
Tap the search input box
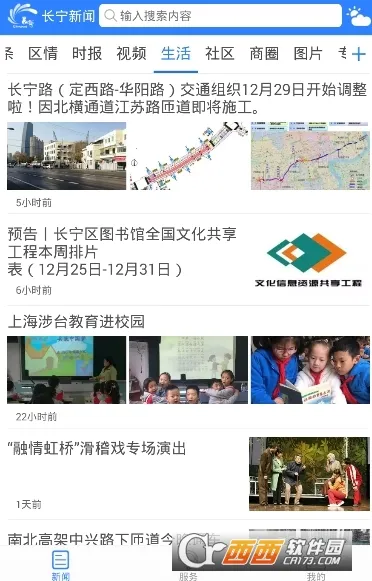[220, 16]
